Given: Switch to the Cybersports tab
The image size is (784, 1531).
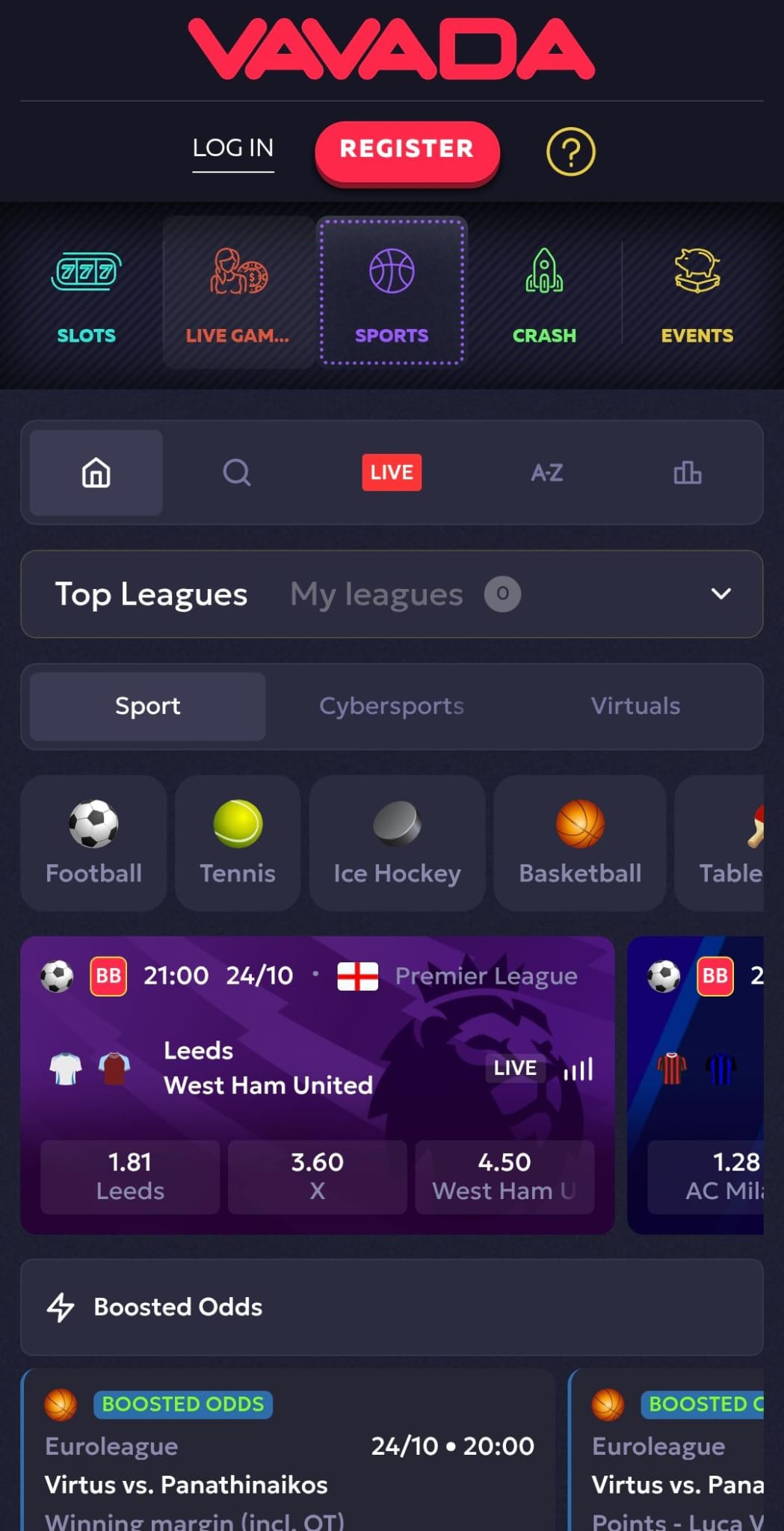Looking at the screenshot, I should [x=392, y=706].
